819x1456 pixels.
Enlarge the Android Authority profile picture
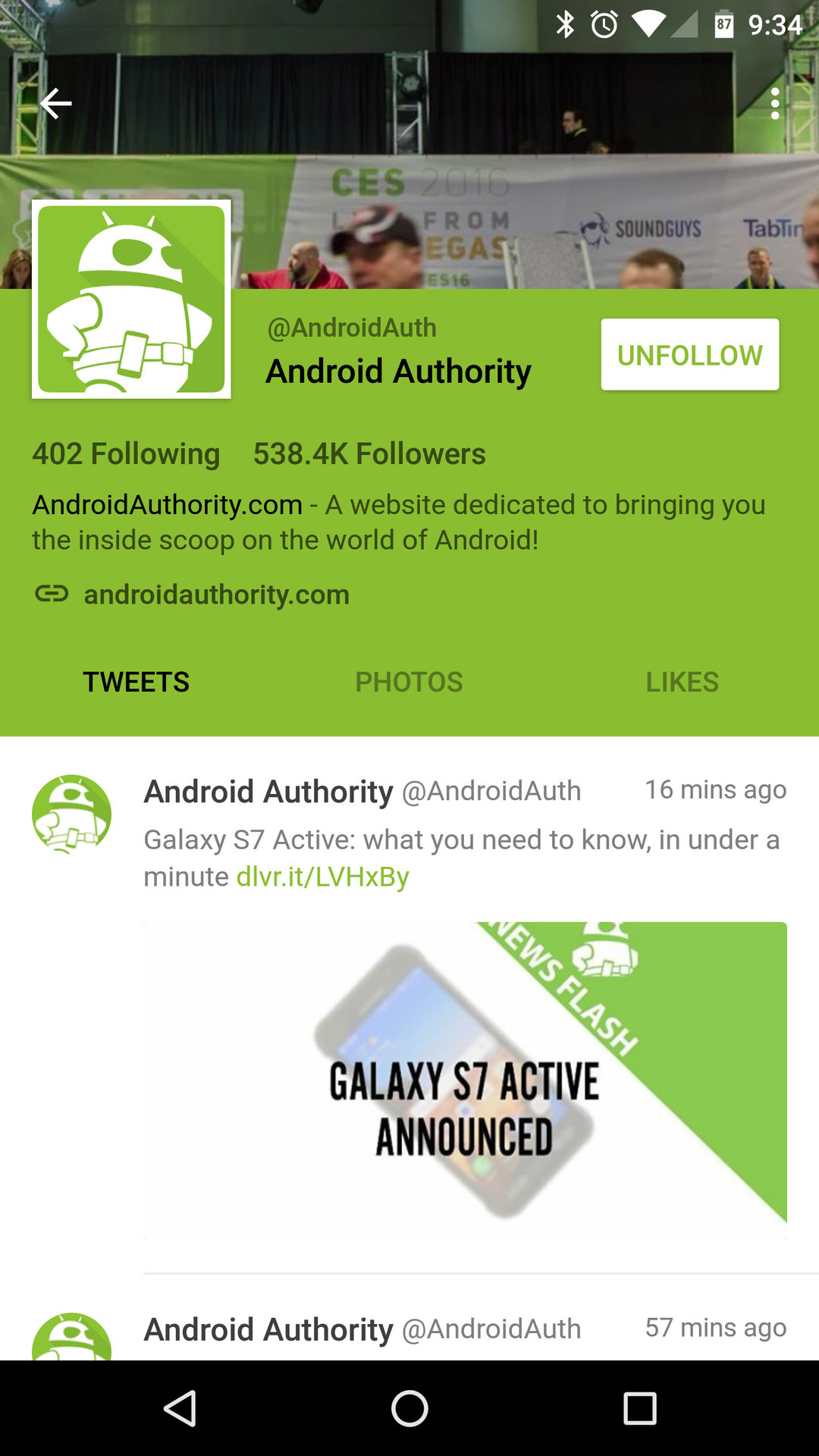[x=131, y=299]
